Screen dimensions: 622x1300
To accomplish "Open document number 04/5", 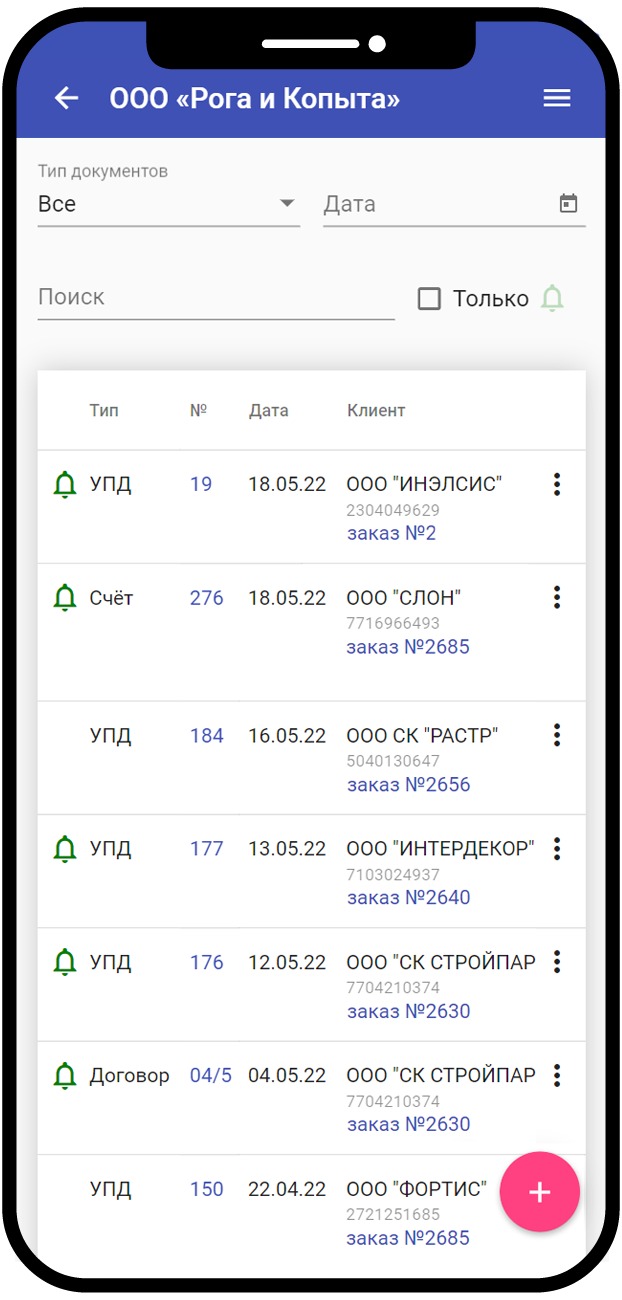I will [211, 1075].
